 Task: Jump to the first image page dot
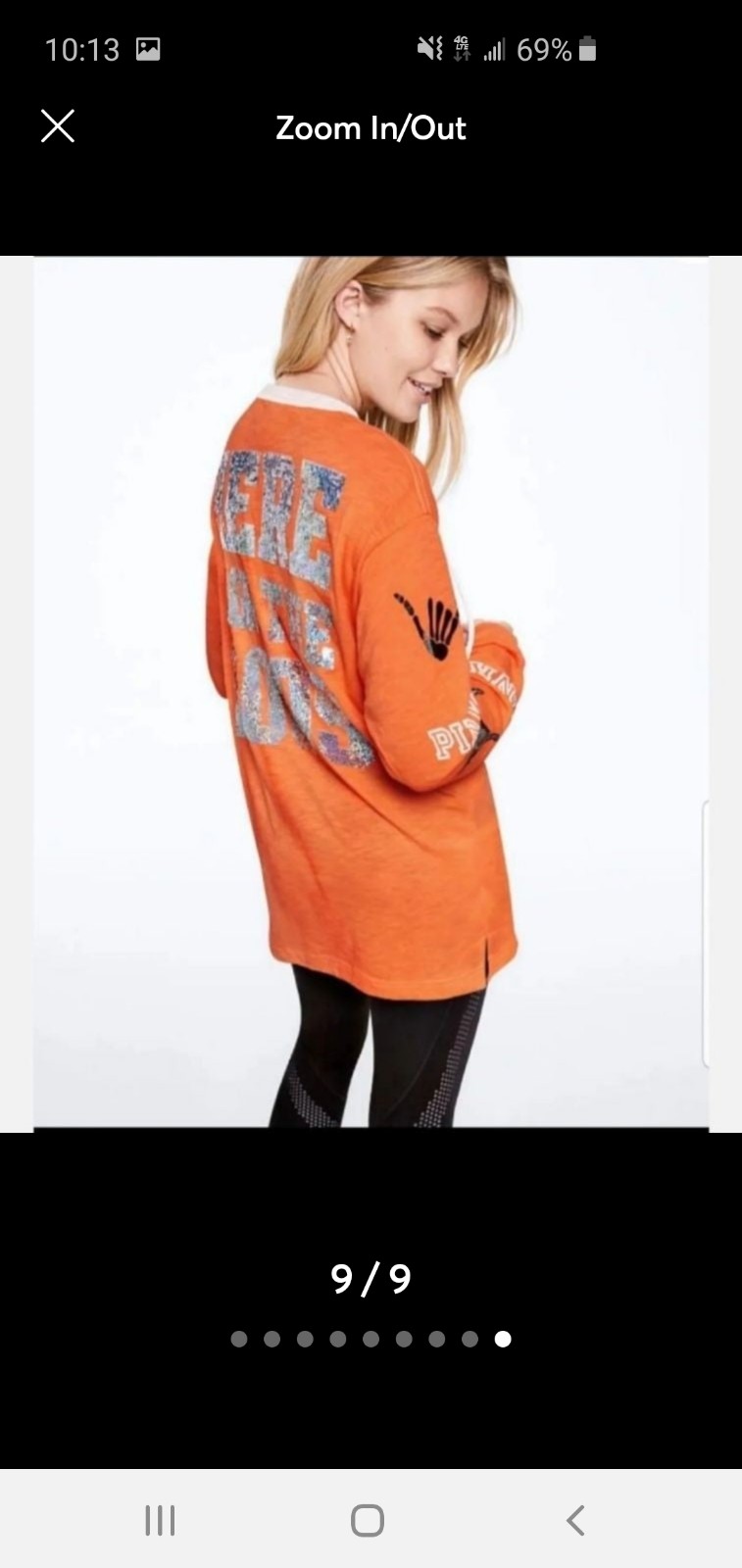tap(239, 1339)
